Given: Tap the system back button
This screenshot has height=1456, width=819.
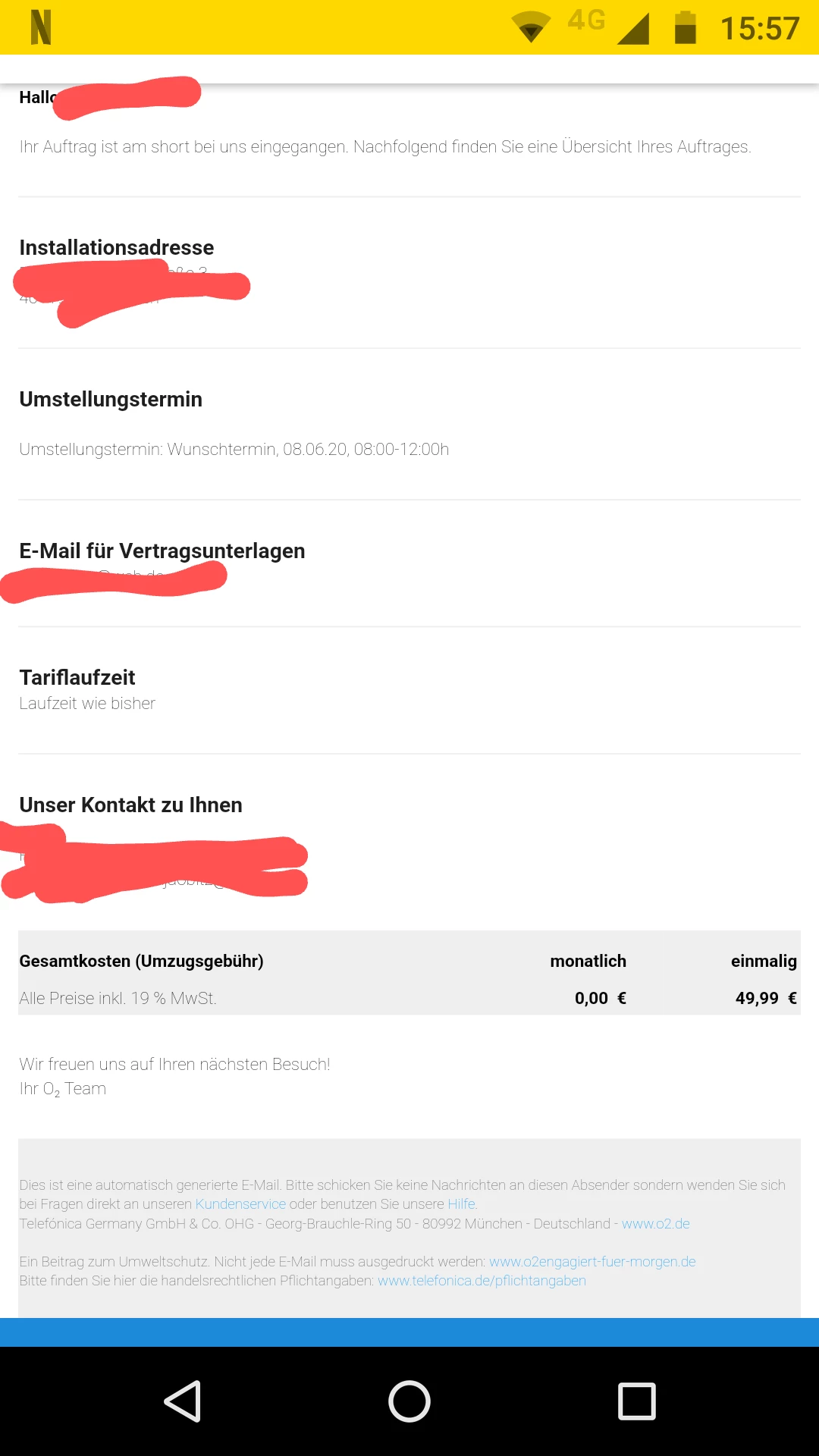Looking at the screenshot, I should click(x=183, y=1401).
